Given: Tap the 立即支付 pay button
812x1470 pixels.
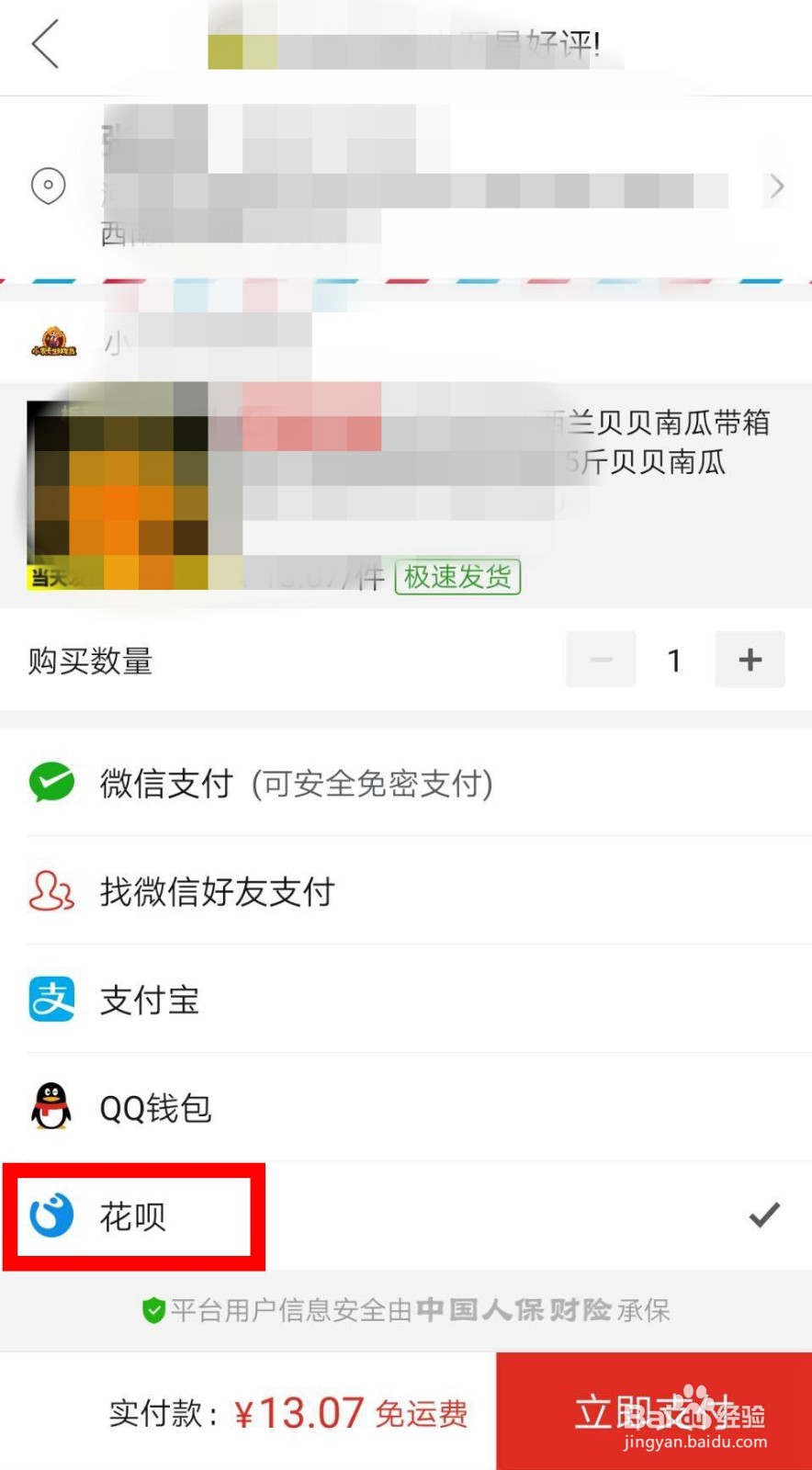Looking at the screenshot, I should (x=652, y=1413).
